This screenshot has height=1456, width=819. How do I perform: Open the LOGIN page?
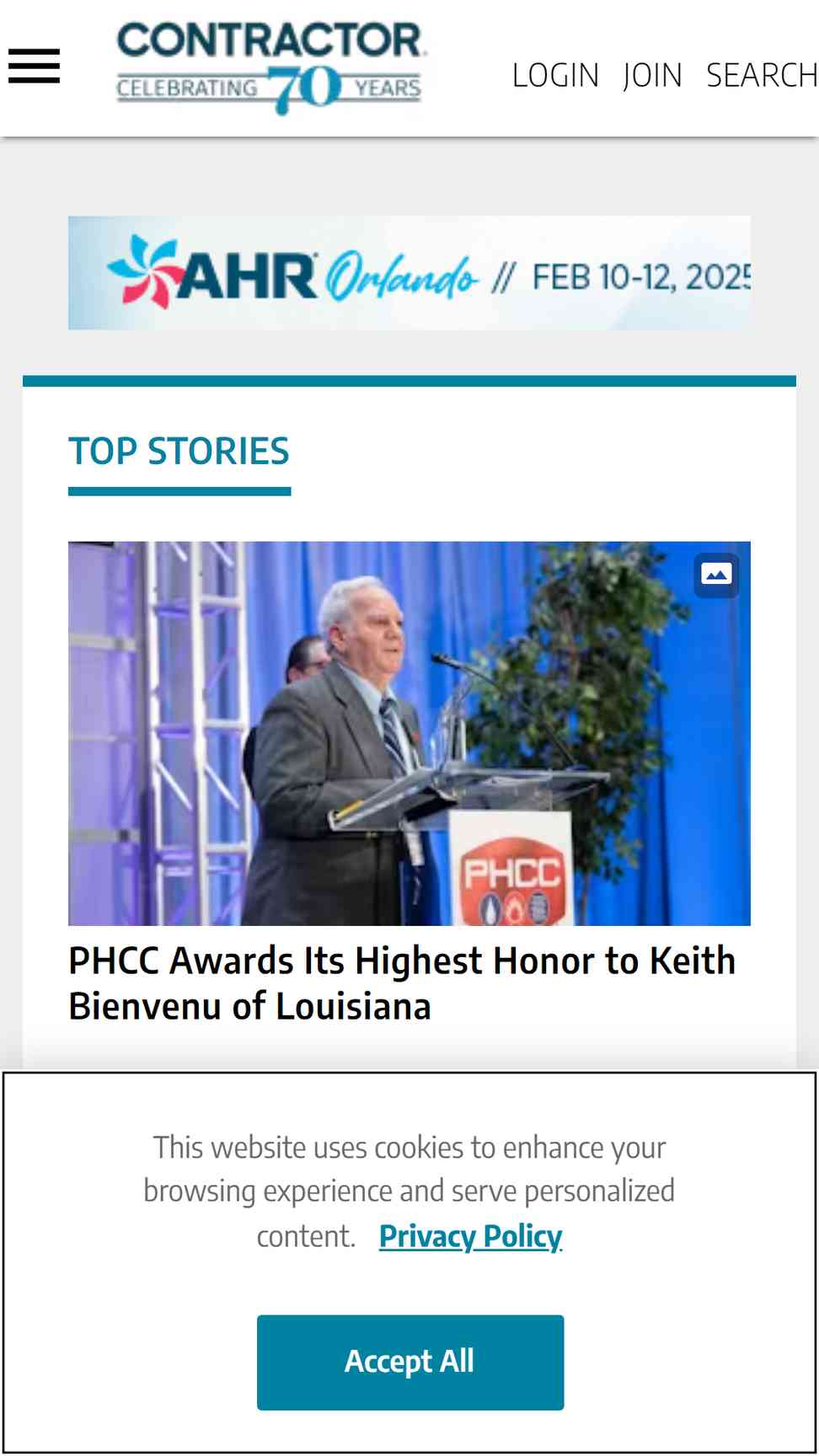(555, 76)
